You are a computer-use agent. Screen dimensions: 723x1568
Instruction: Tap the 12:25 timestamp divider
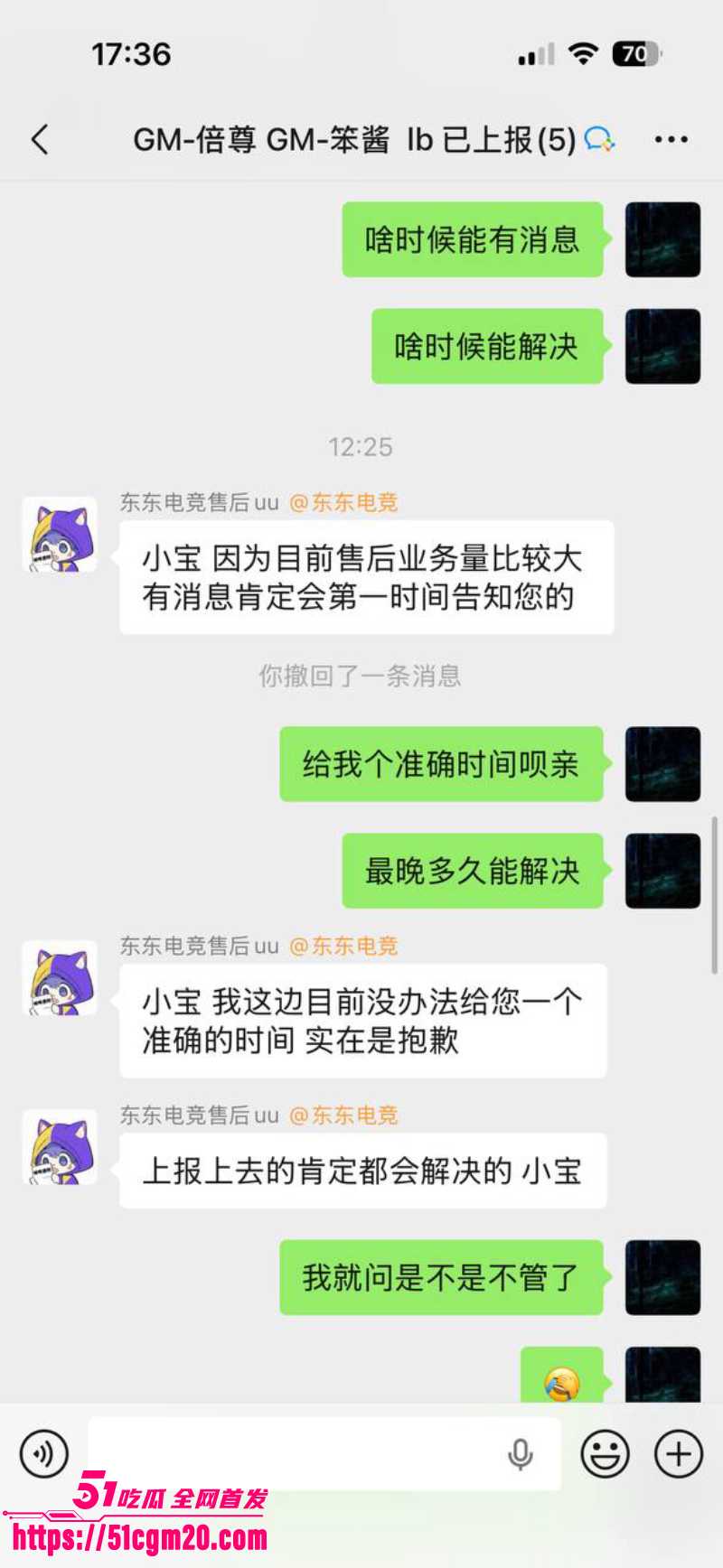[361, 446]
